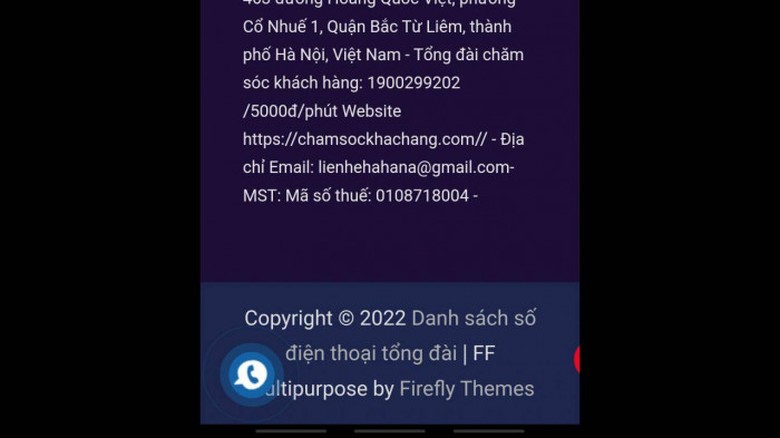Tap the floating phone call bubble
This screenshot has width=780, height=438.
250,374
